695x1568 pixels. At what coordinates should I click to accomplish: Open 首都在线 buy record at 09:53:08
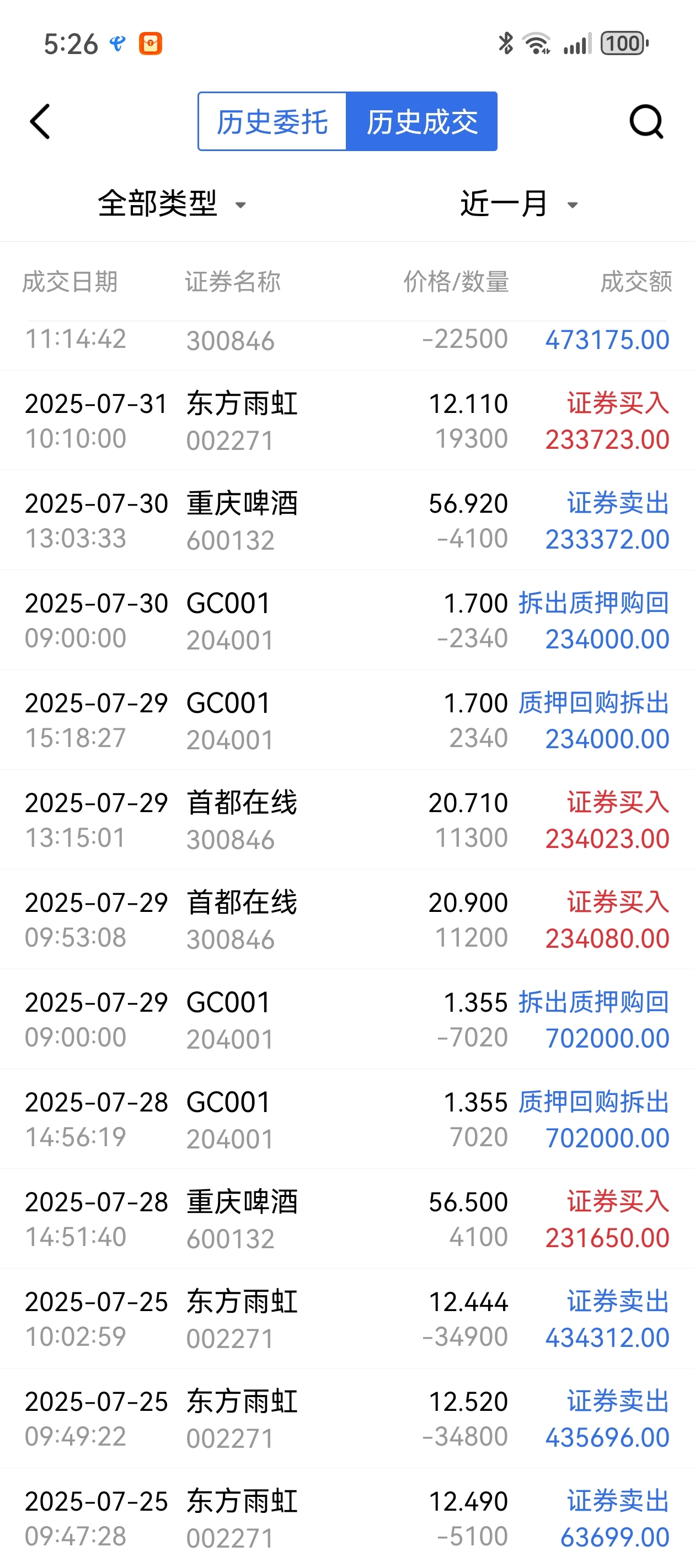coord(347,920)
